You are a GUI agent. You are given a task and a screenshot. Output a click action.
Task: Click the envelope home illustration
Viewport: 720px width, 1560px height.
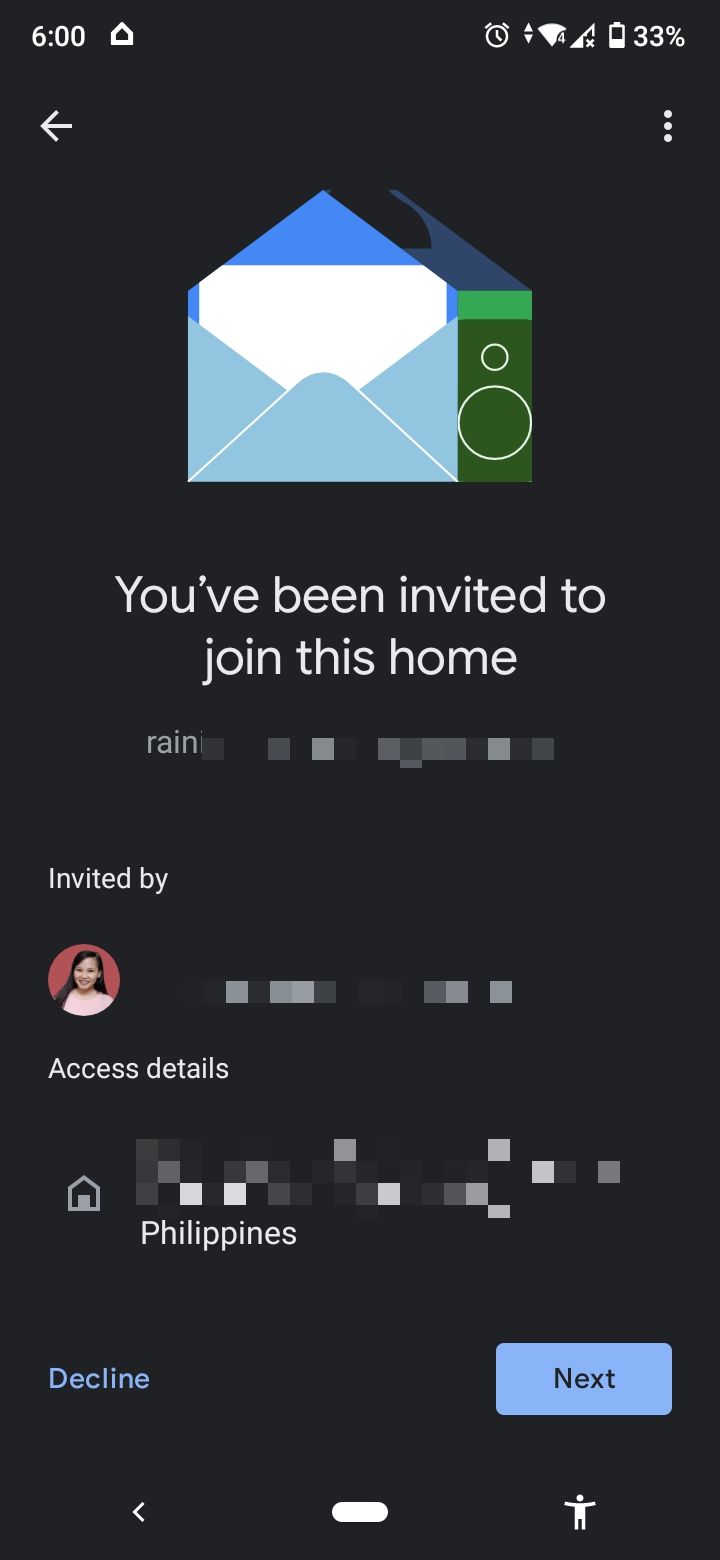click(x=358, y=335)
